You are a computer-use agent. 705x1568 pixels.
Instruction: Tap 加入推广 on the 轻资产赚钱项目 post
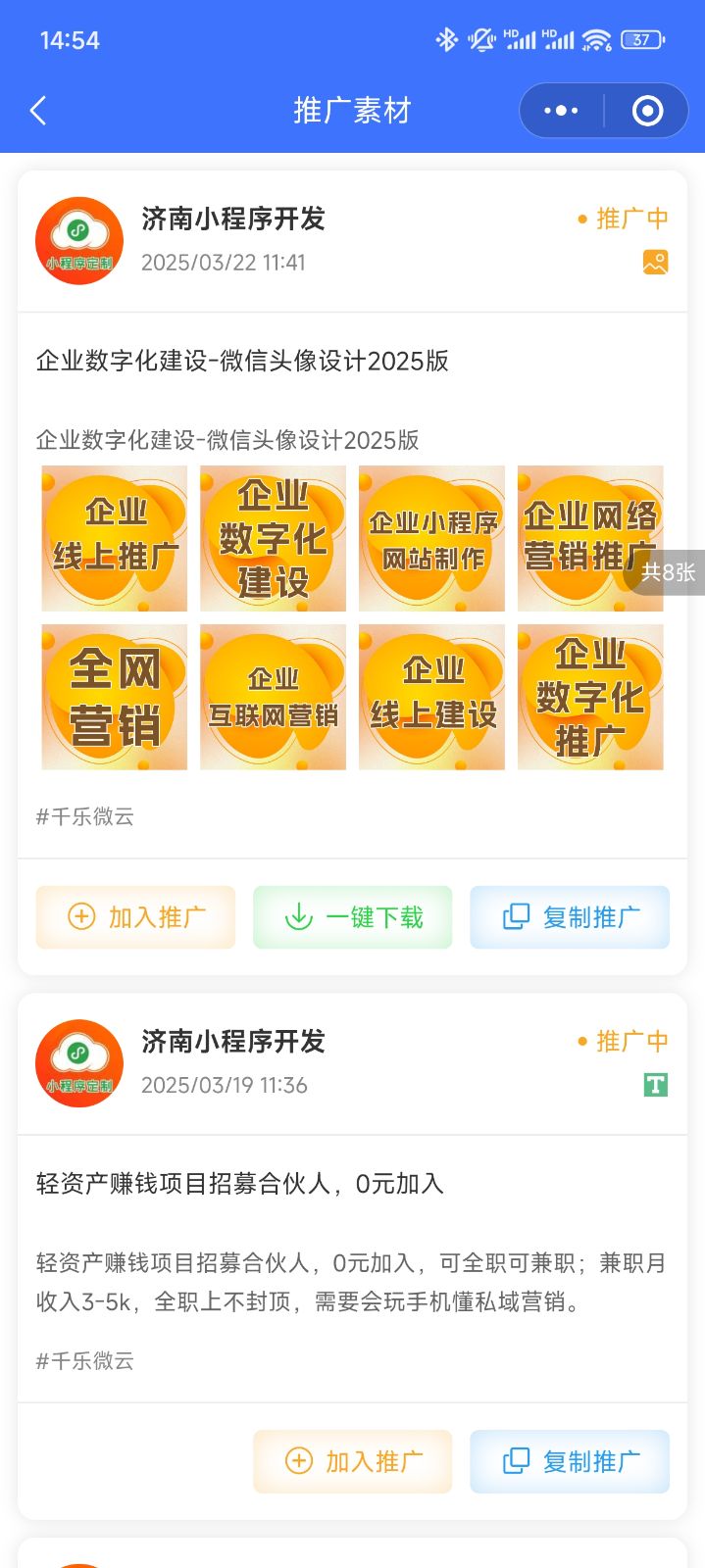click(353, 1461)
